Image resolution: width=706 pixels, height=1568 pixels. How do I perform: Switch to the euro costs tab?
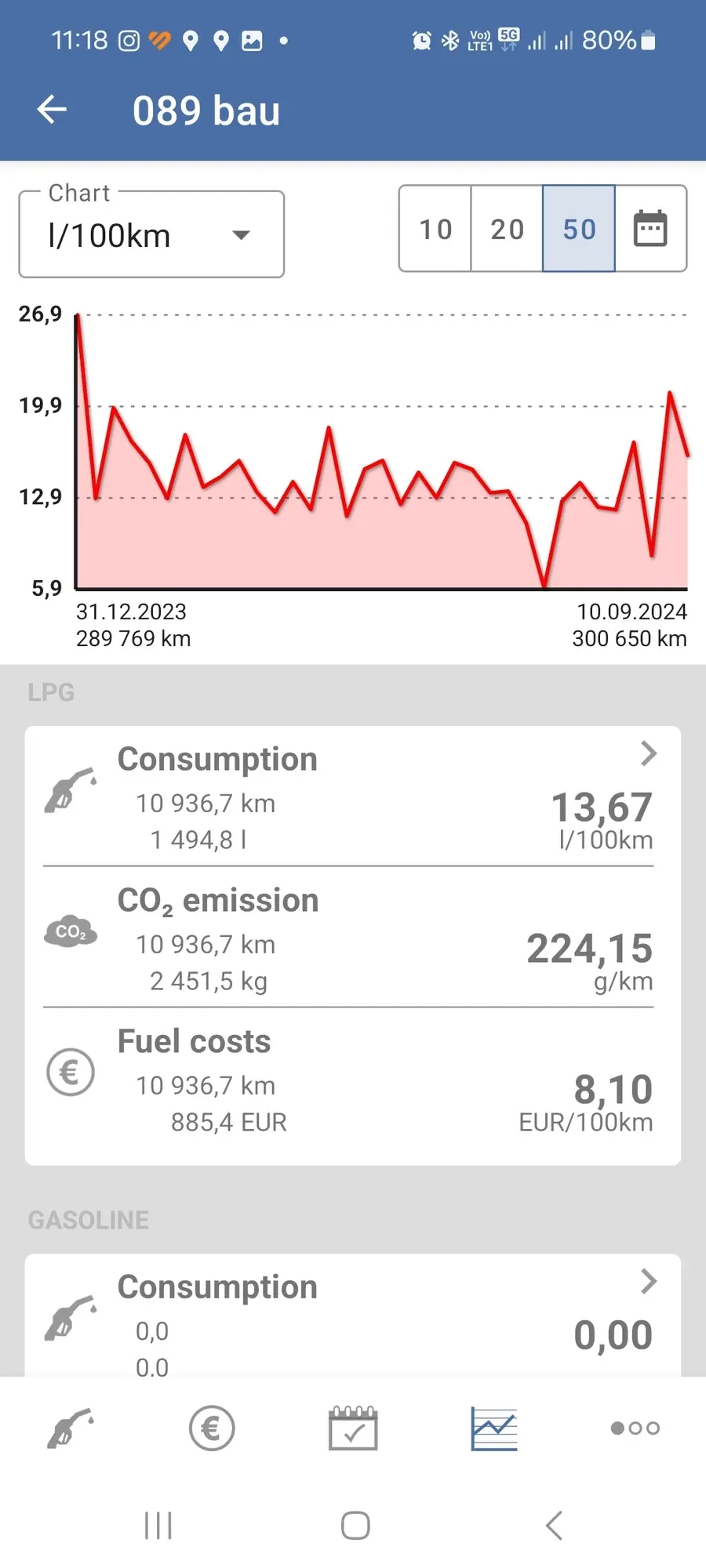(x=212, y=1428)
